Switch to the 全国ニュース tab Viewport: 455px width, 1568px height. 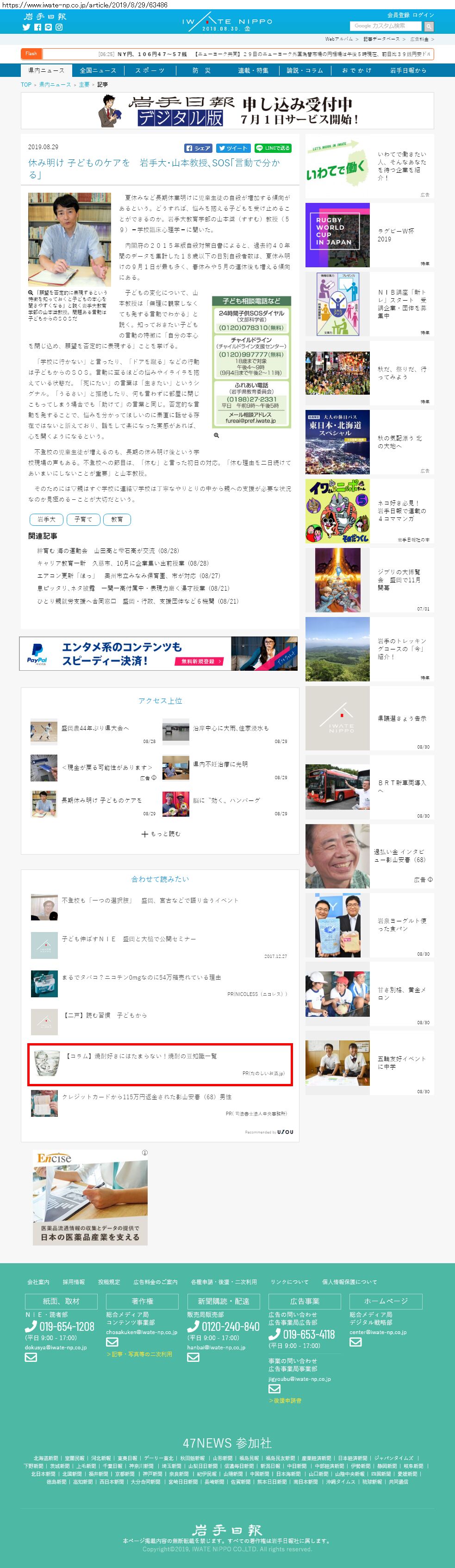tap(98, 70)
